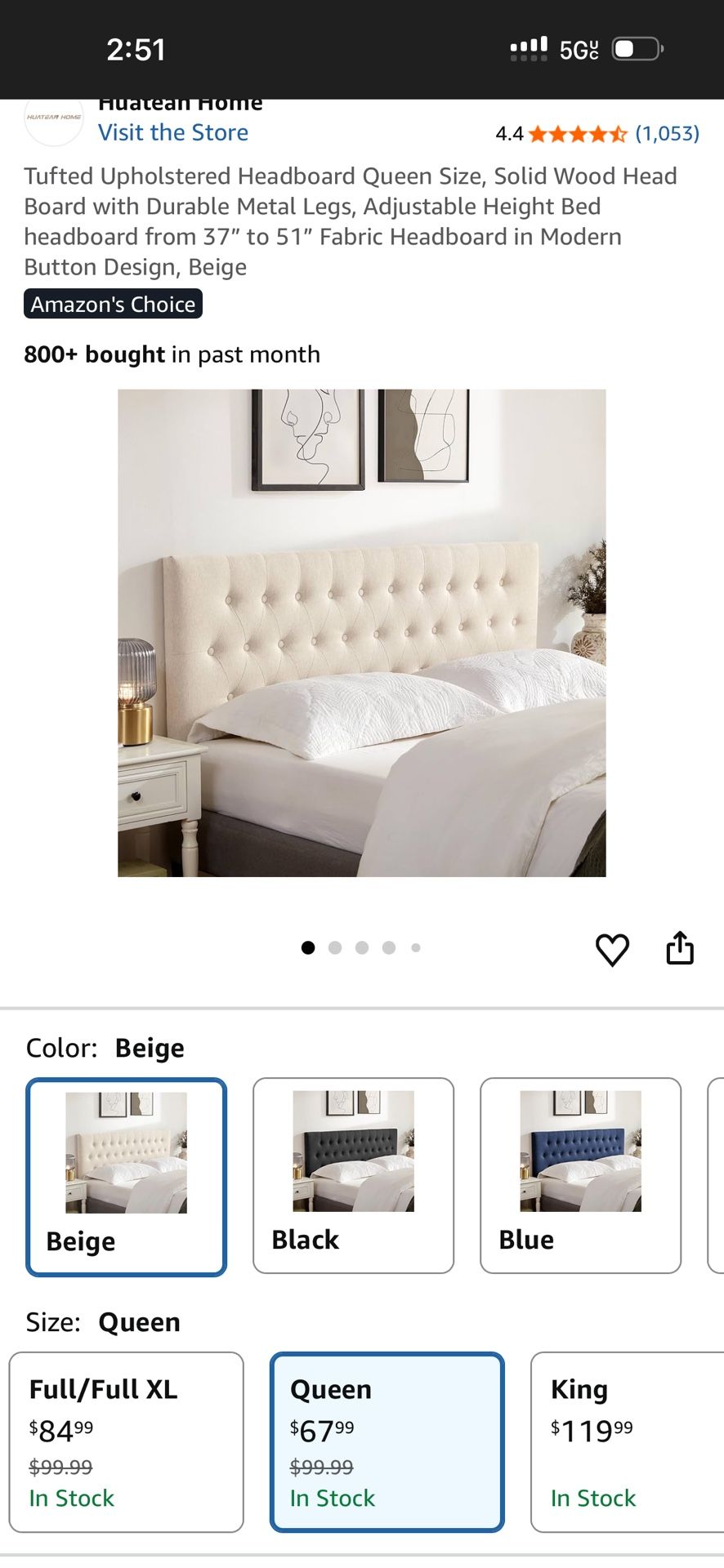Viewport: 724px width, 1568px height.
Task: Add item to wishlist with the heart icon
Action: tap(612, 949)
